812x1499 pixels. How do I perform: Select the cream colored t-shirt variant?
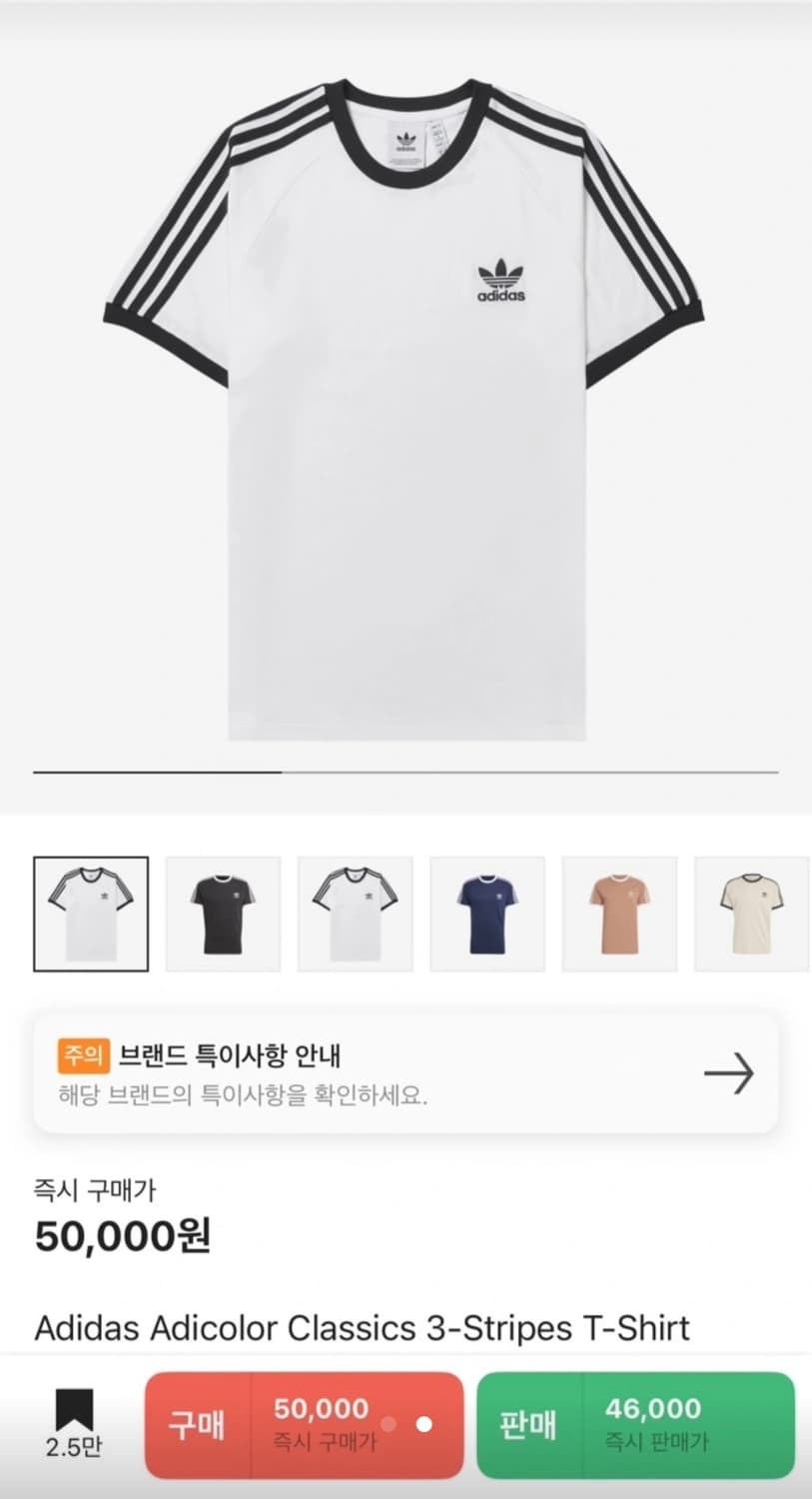[752, 912]
